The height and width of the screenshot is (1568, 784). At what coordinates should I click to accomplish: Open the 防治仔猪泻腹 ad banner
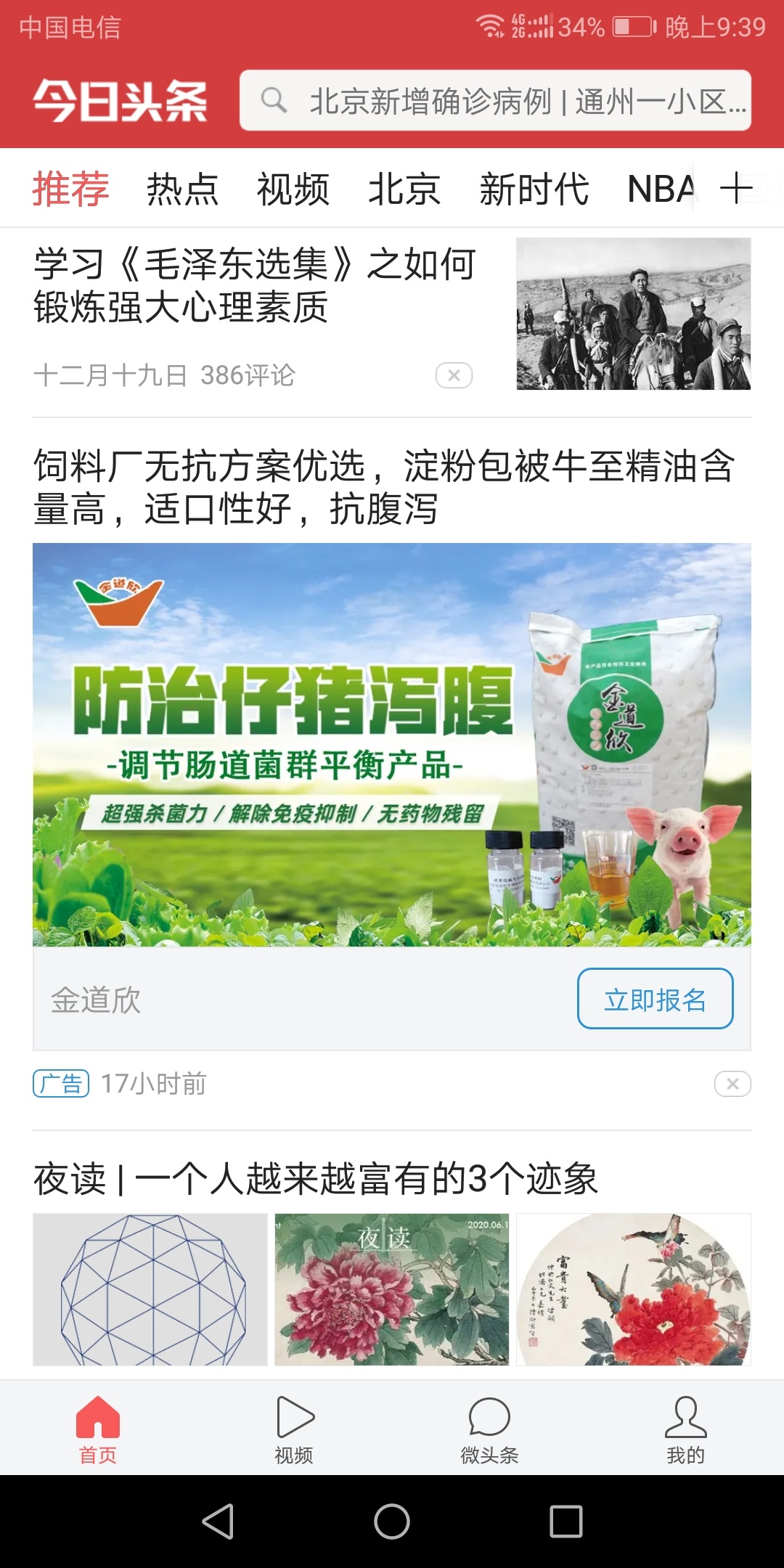tap(392, 744)
